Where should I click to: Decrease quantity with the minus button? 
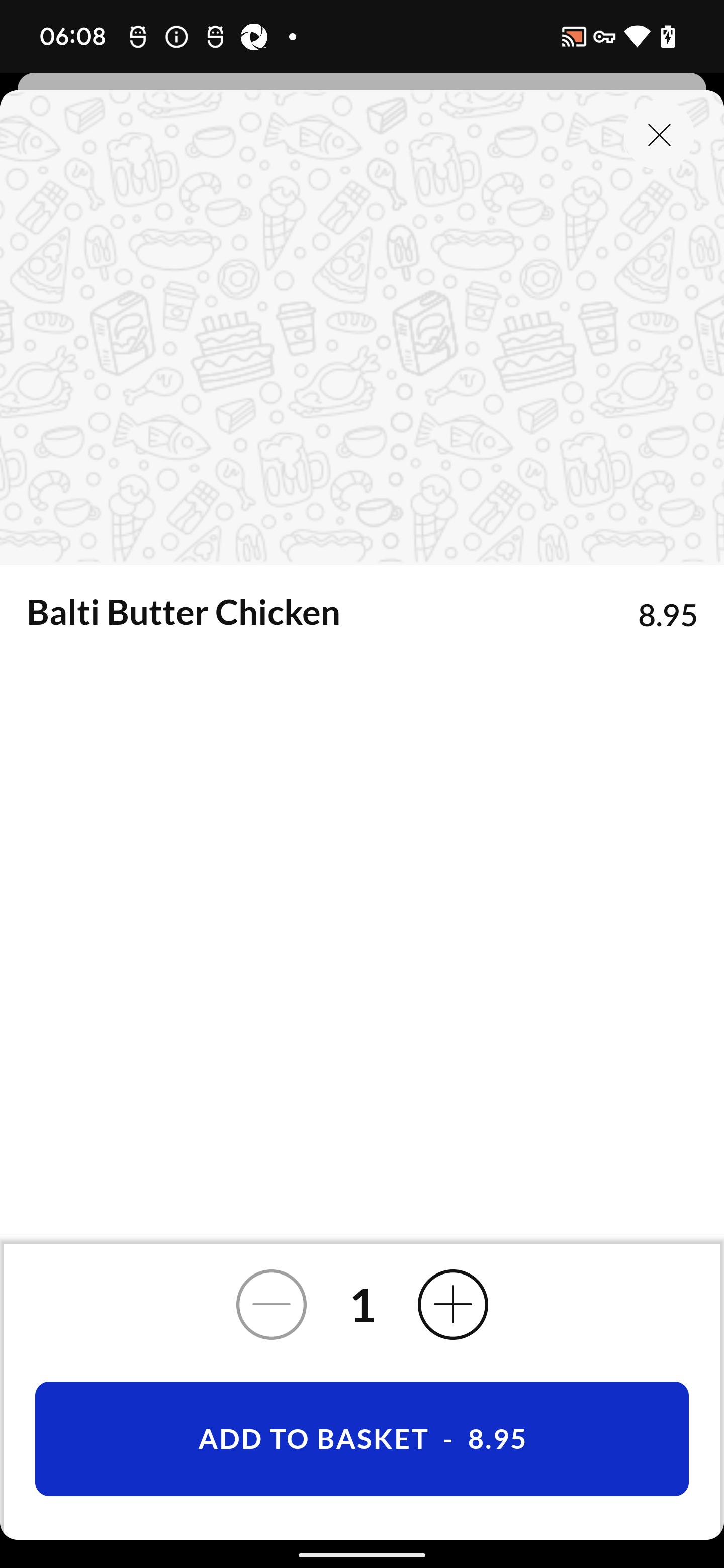(271, 1305)
